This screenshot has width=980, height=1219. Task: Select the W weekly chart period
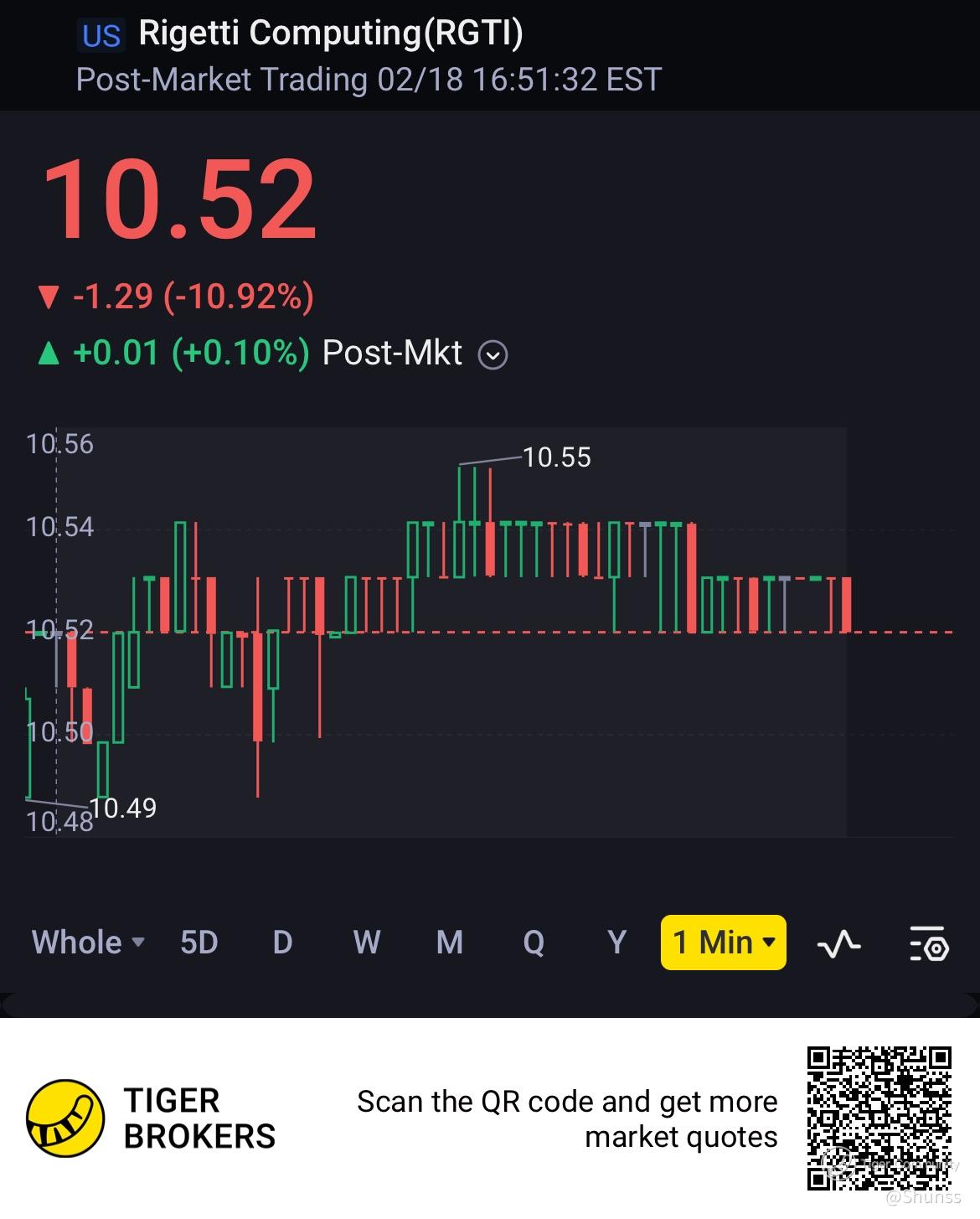[x=366, y=943]
